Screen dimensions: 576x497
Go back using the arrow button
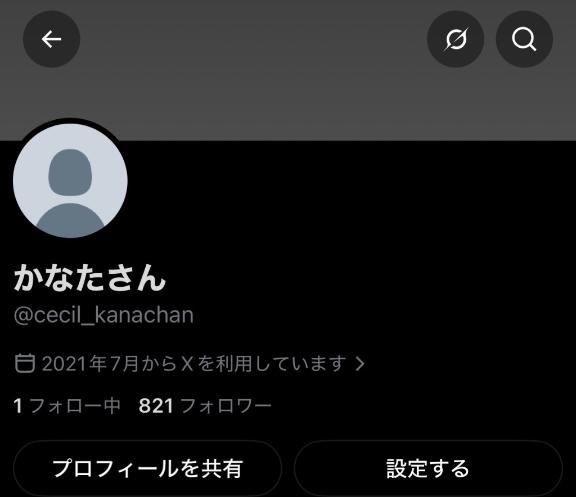[x=51, y=39]
